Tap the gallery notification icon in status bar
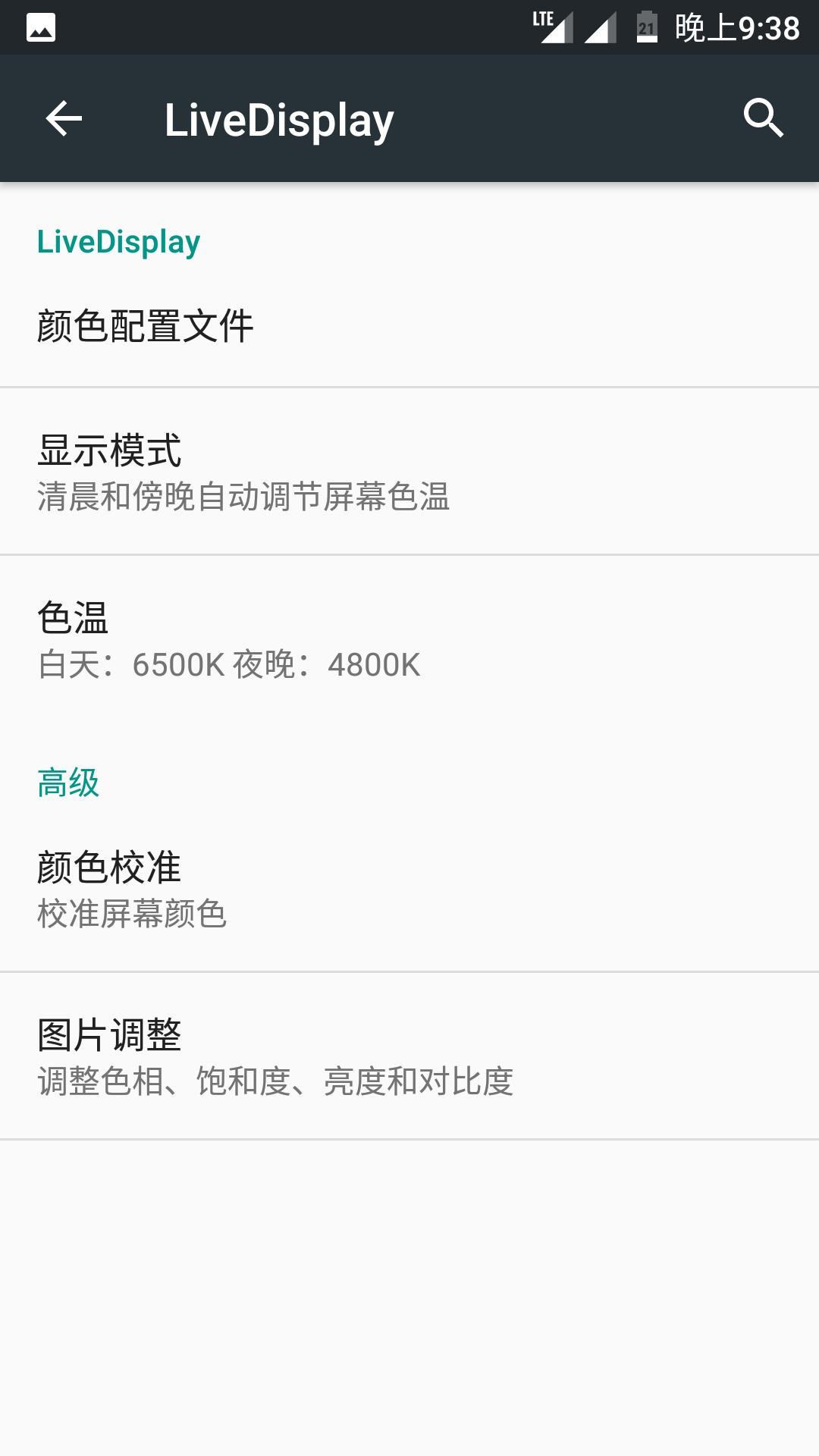Image resolution: width=819 pixels, height=1456 pixels. click(x=42, y=27)
